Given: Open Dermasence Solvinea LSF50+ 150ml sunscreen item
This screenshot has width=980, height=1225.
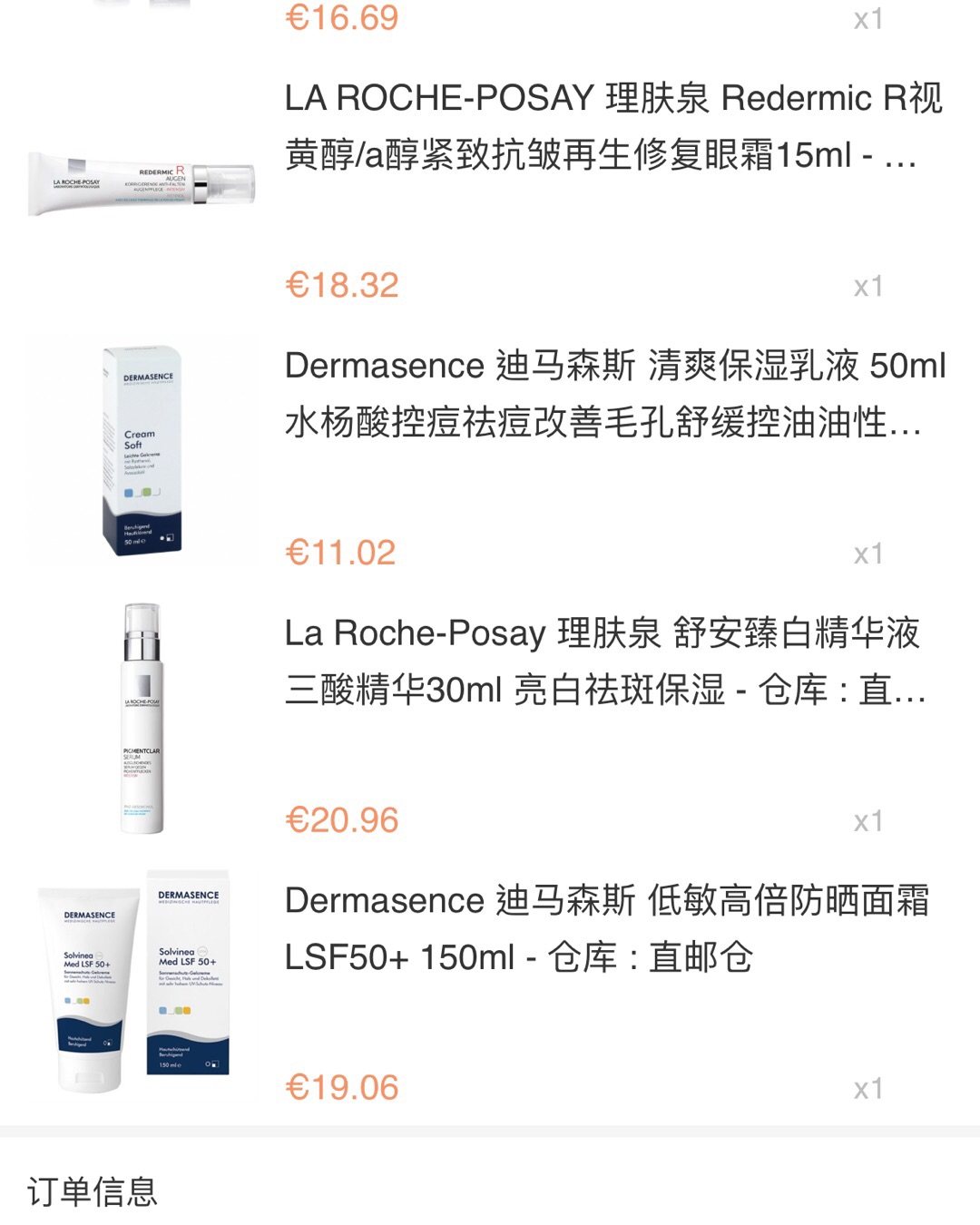Looking at the screenshot, I should 606,928.
